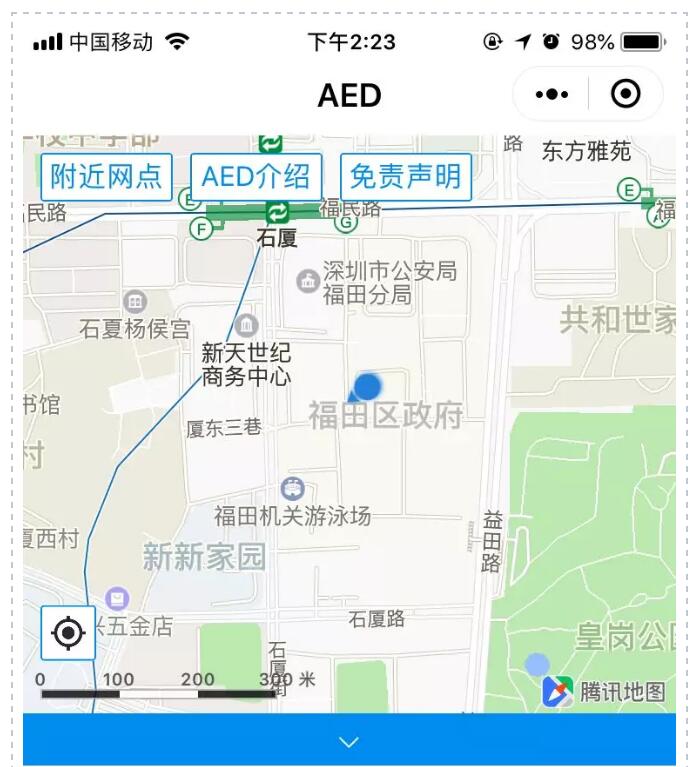
Task: Recenter map on my location
Action: (x=68, y=633)
